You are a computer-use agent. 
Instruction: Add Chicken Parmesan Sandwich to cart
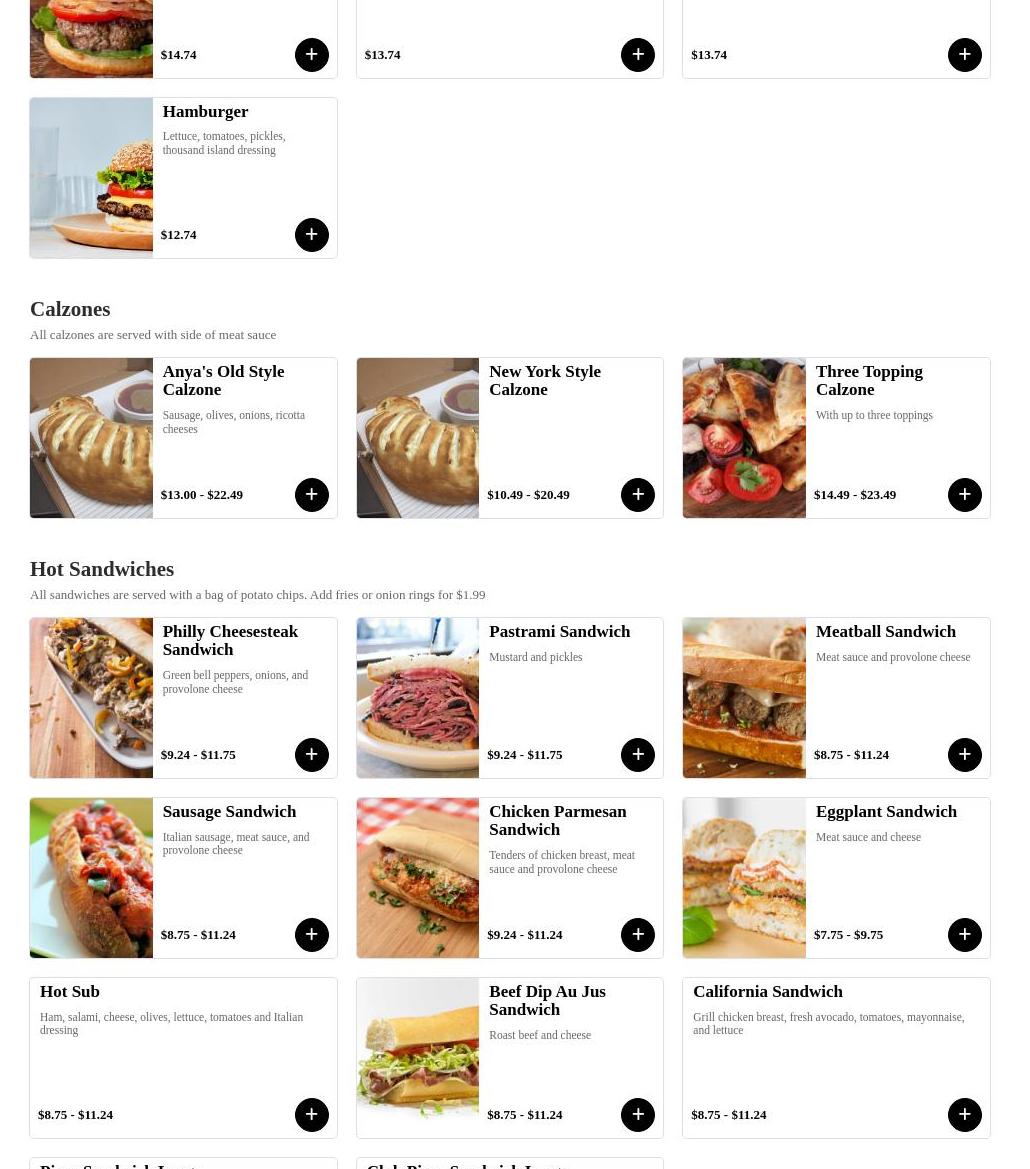tap(638, 935)
